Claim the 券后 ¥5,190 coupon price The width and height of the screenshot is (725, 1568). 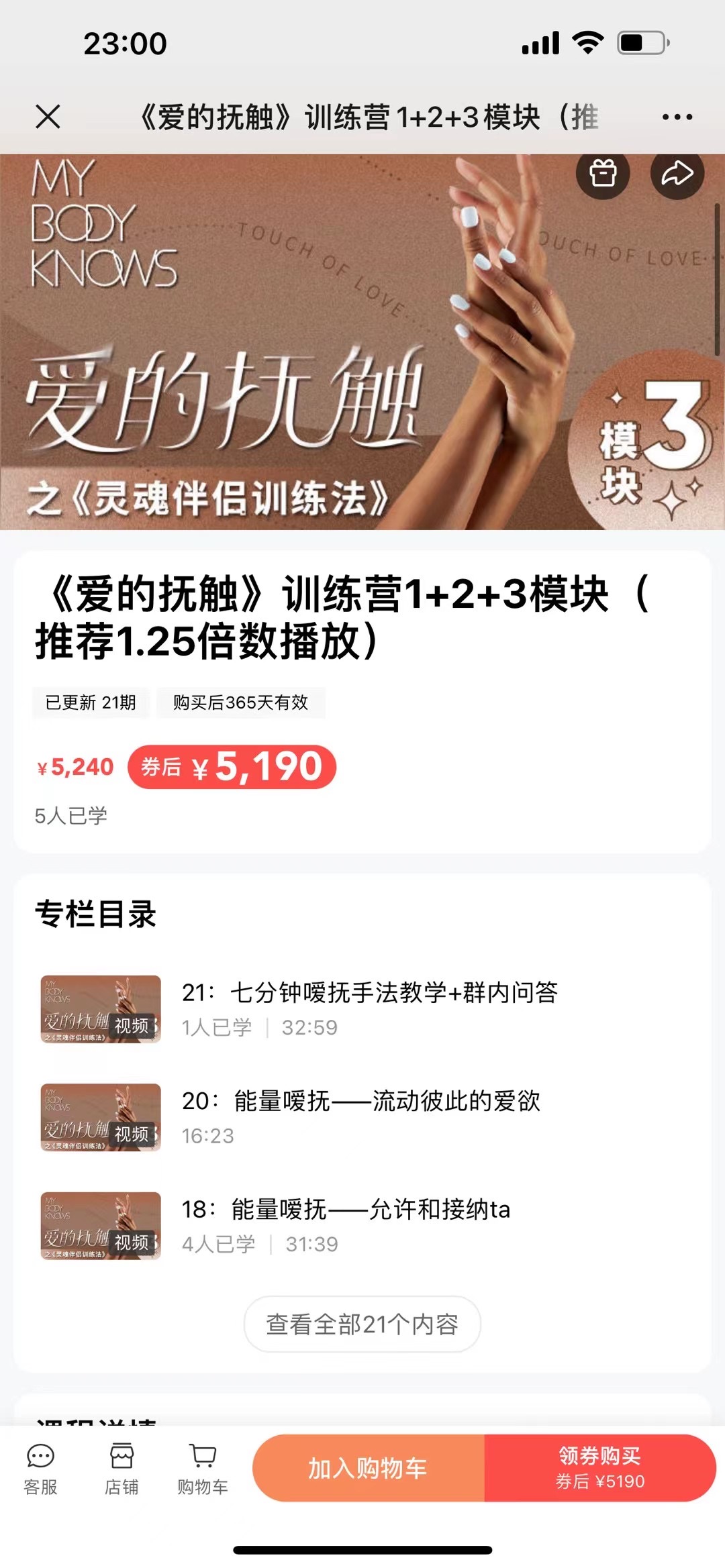(x=232, y=767)
